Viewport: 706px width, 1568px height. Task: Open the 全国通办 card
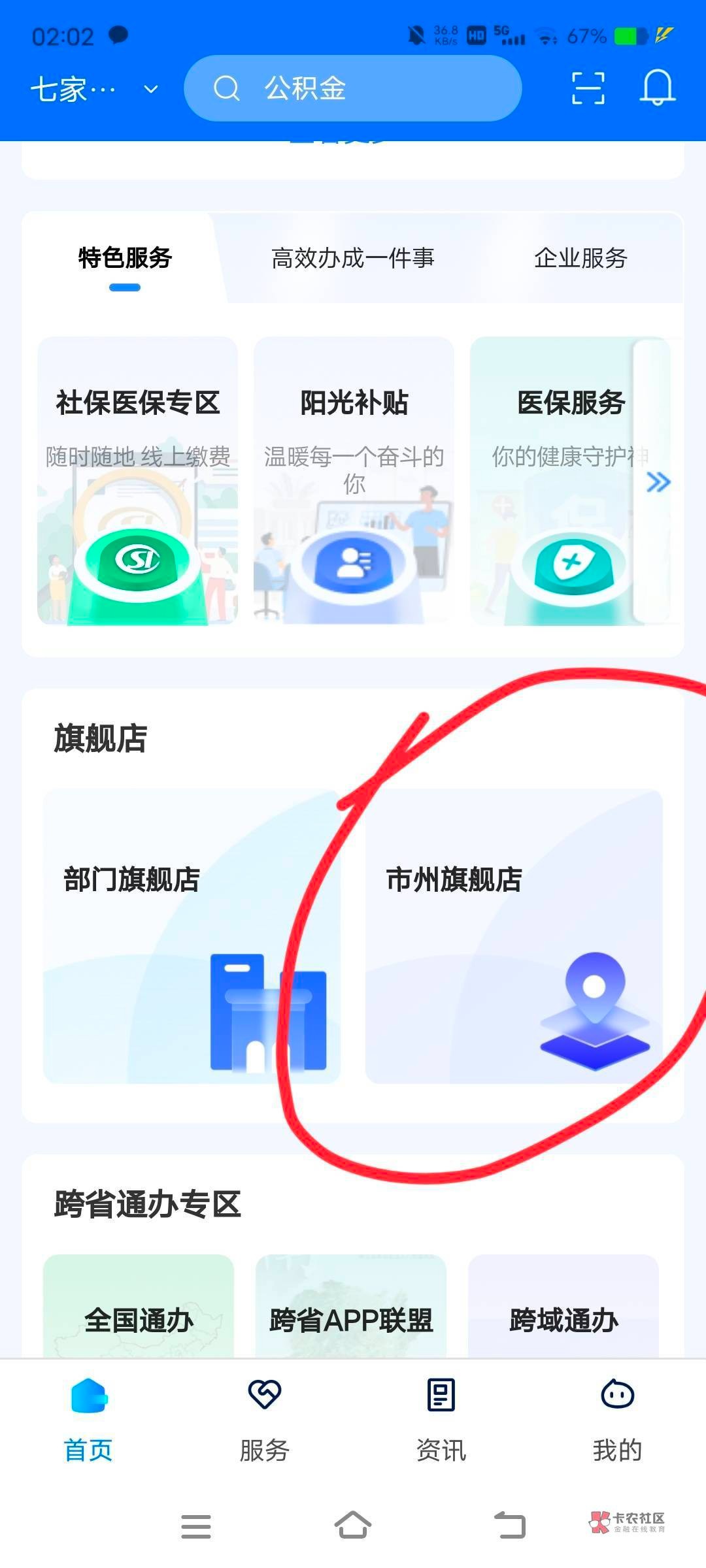coord(139,1313)
